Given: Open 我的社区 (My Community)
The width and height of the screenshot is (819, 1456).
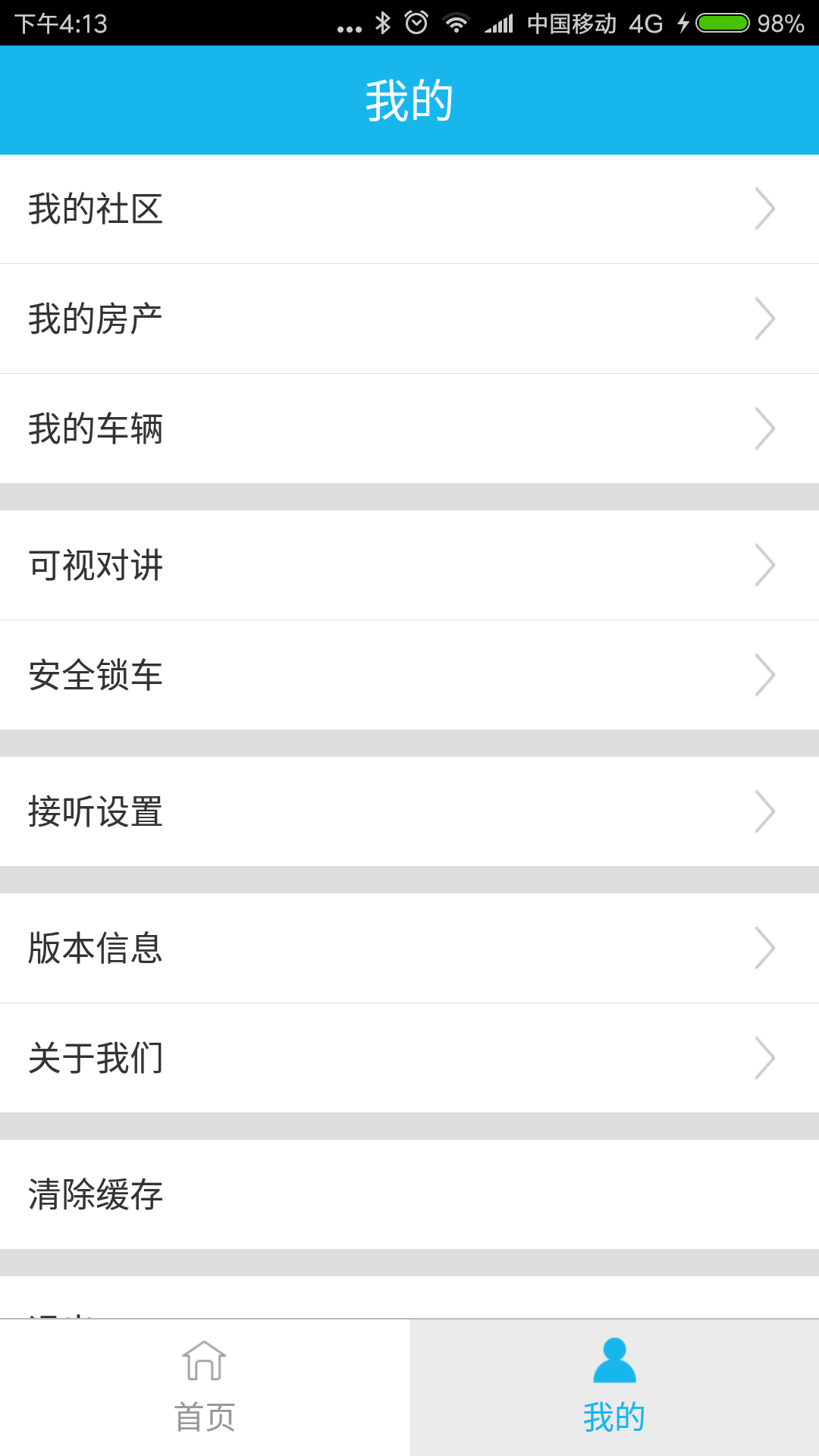Looking at the screenshot, I should [409, 209].
